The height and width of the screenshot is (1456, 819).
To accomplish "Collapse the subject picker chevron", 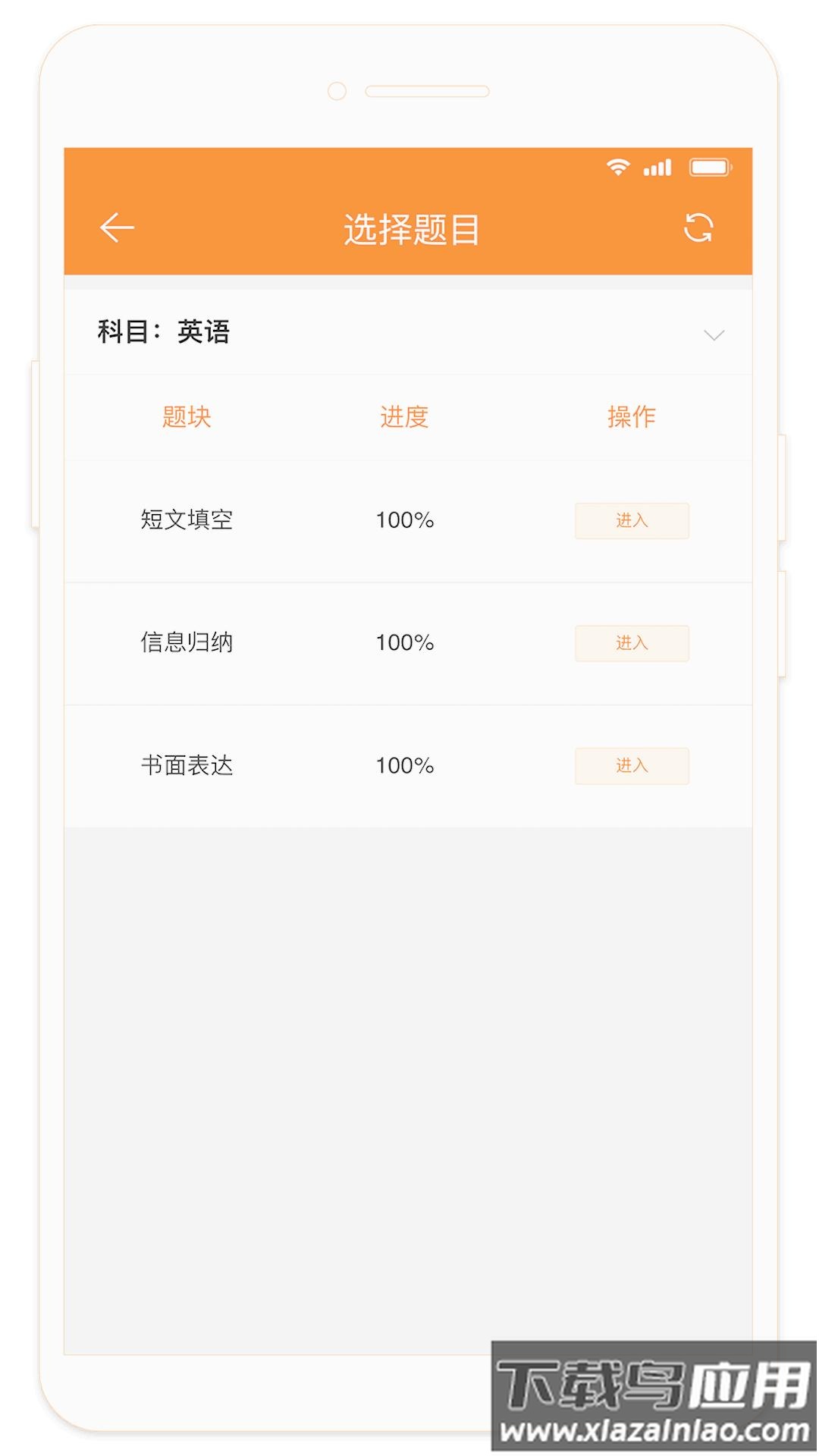I will click(x=713, y=334).
